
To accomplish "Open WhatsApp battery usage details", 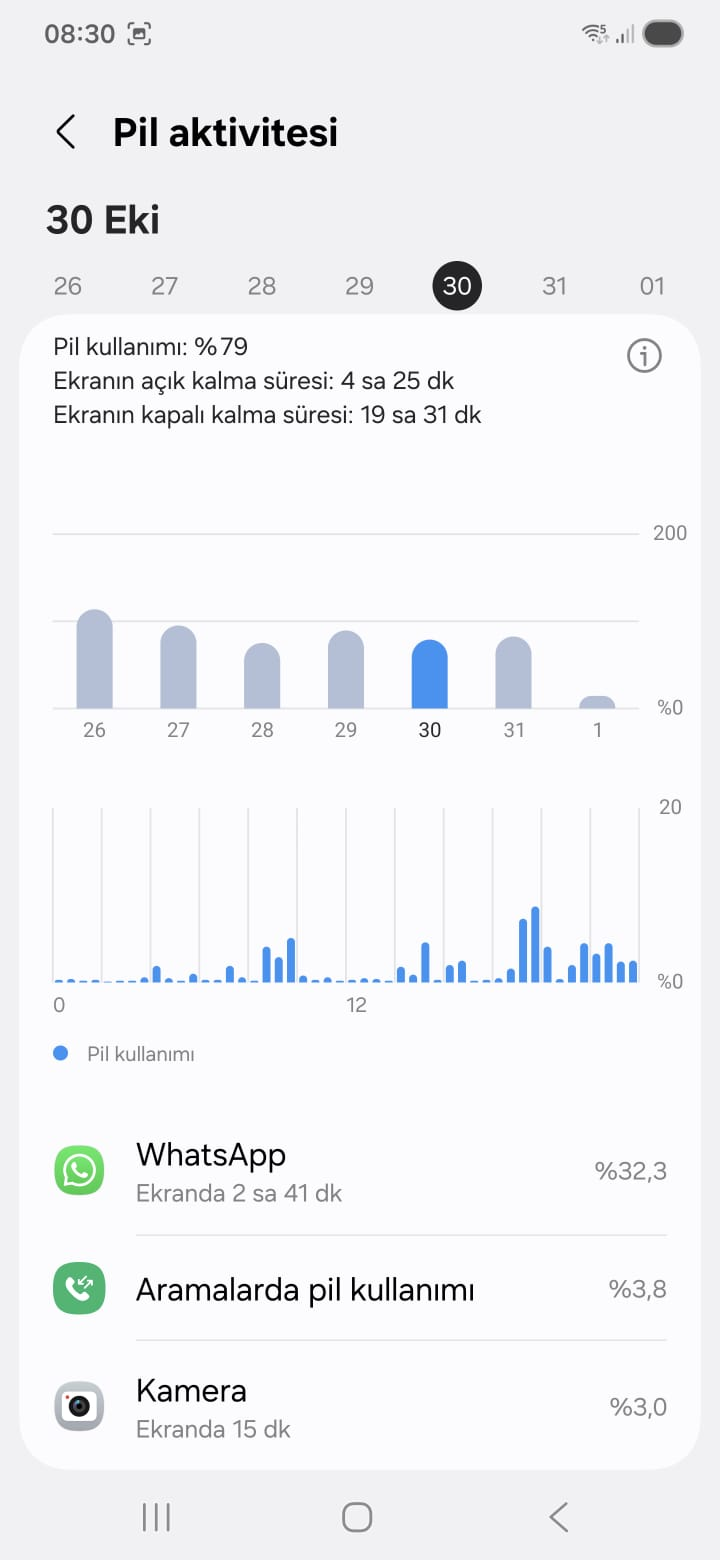I will 360,1172.
